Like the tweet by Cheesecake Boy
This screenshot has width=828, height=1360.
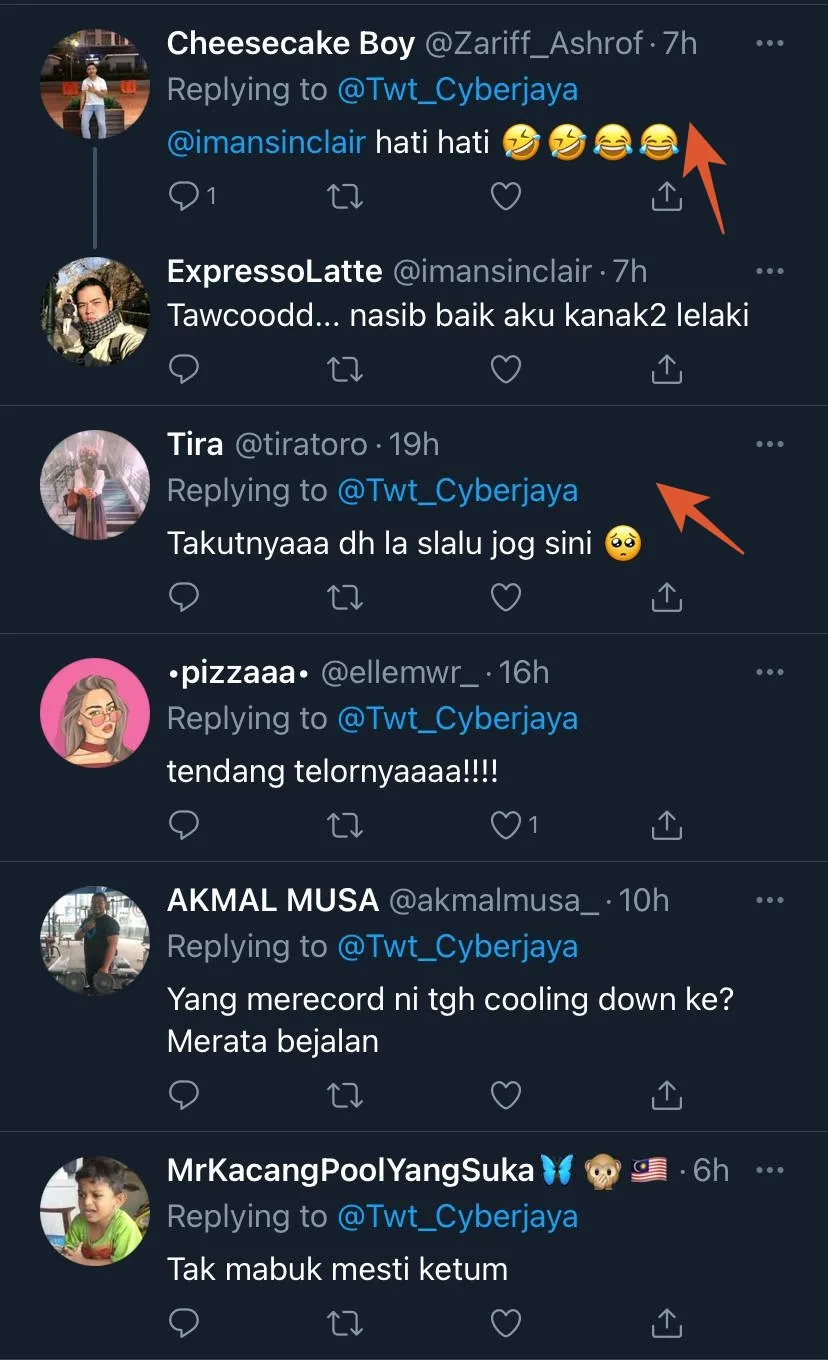click(506, 197)
